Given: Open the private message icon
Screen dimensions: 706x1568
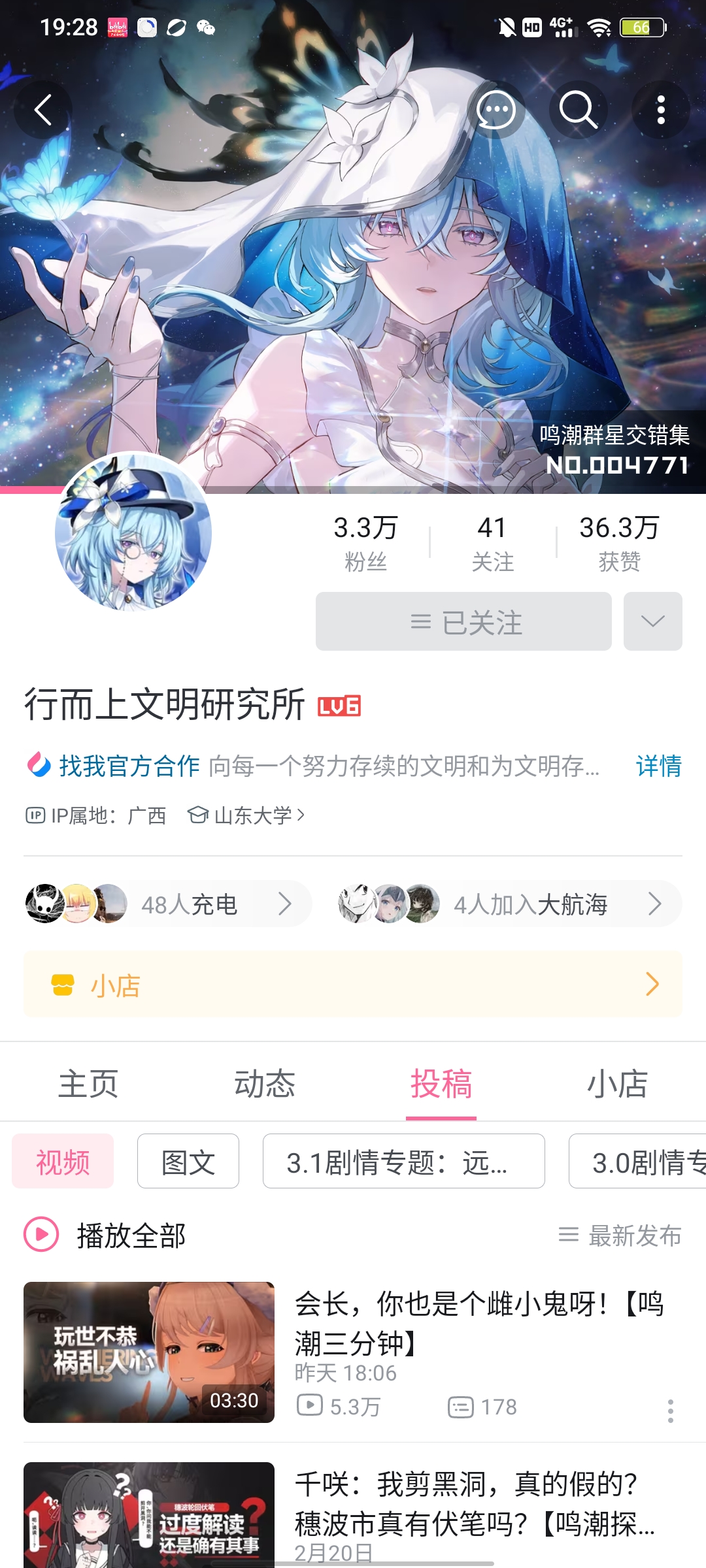Looking at the screenshot, I should click(496, 110).
